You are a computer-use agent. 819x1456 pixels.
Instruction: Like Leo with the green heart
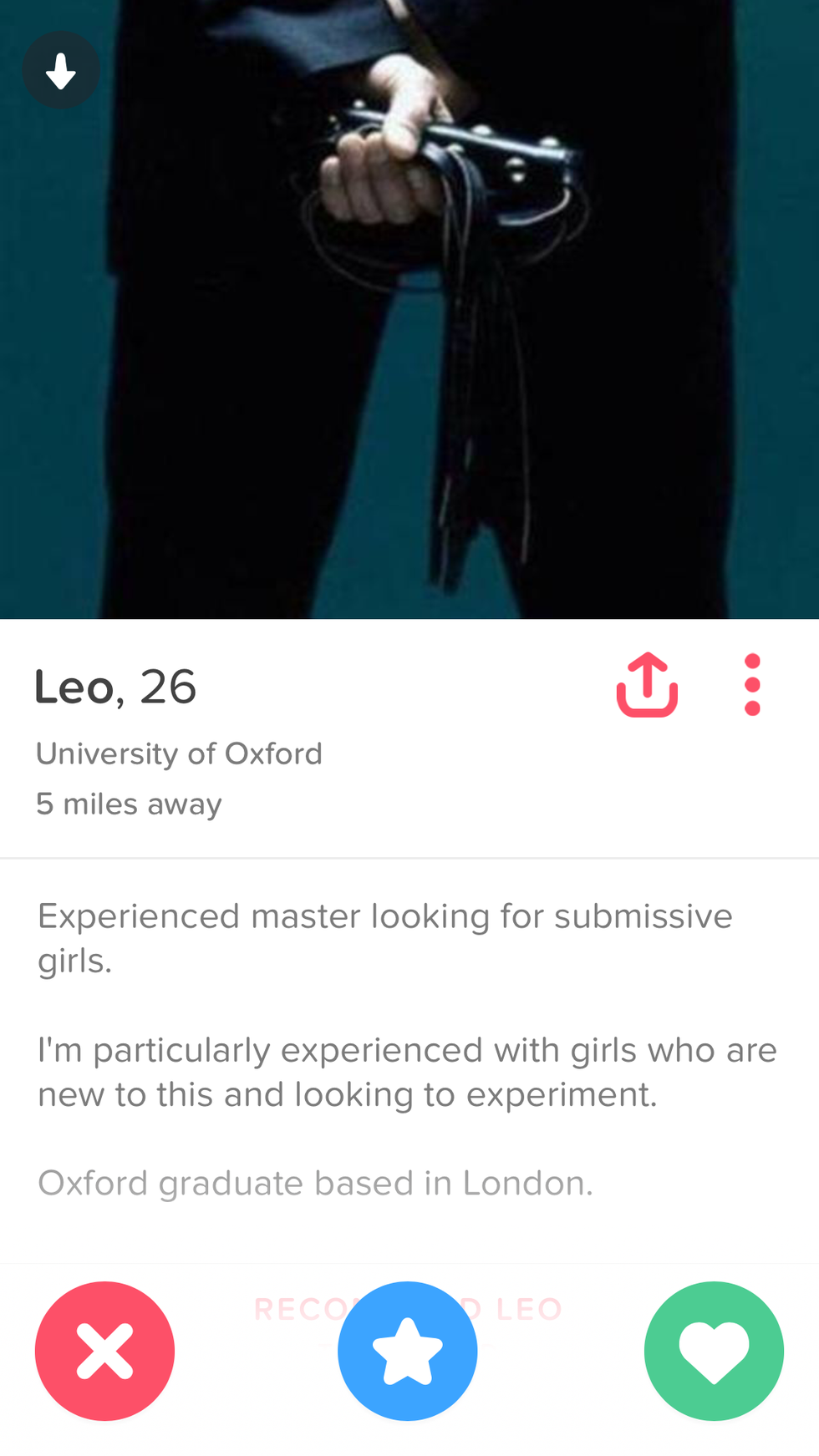click(x=713, y=1351)
